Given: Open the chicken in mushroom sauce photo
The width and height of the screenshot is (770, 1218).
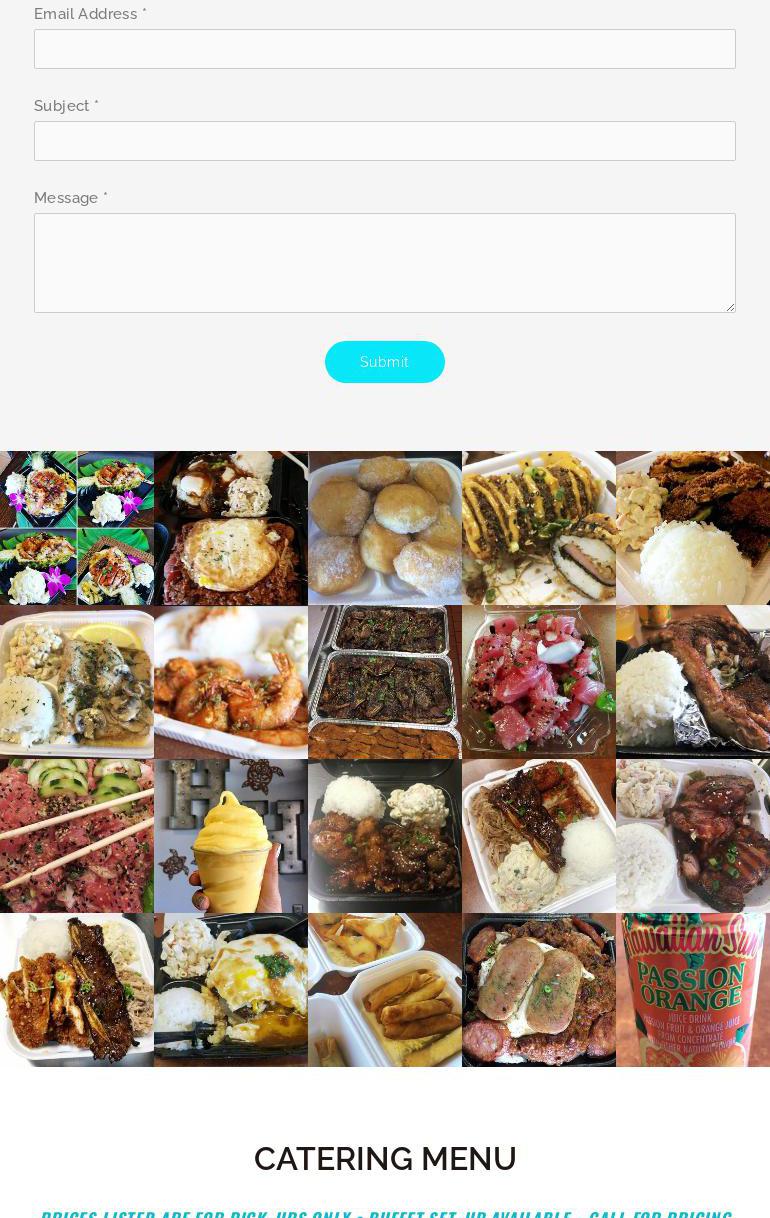Looking at the screenshot, I should [77, 682].
